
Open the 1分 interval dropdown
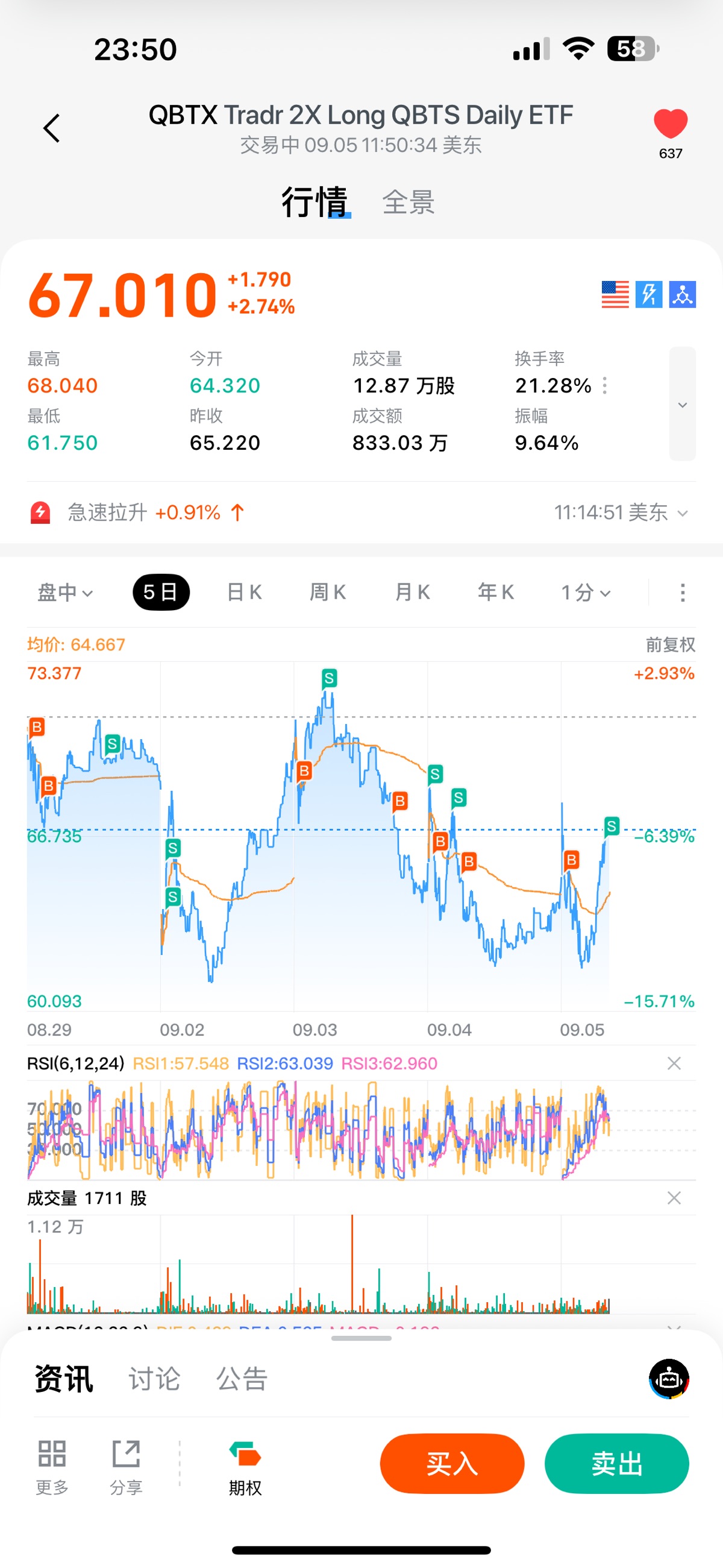coord(585,592)
